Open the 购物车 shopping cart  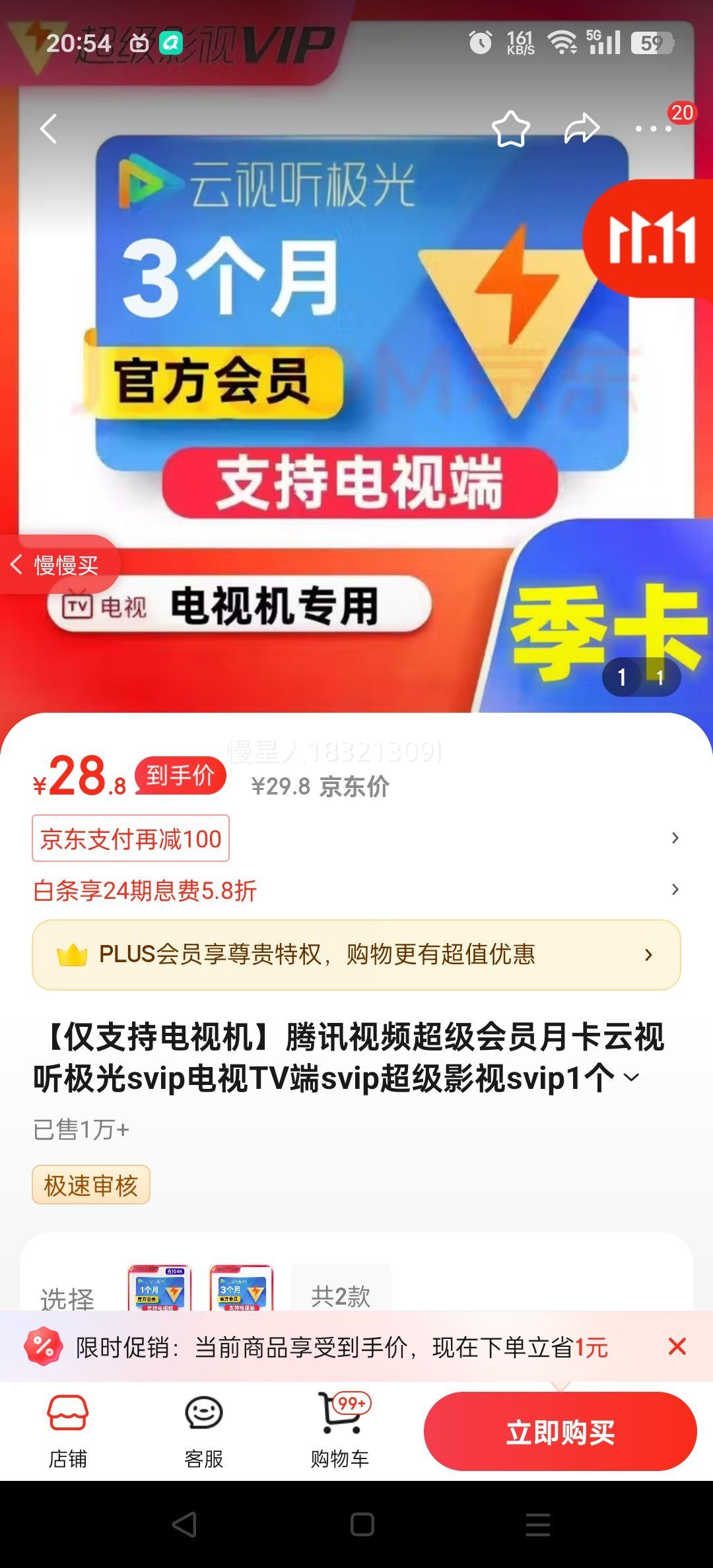341,1431
